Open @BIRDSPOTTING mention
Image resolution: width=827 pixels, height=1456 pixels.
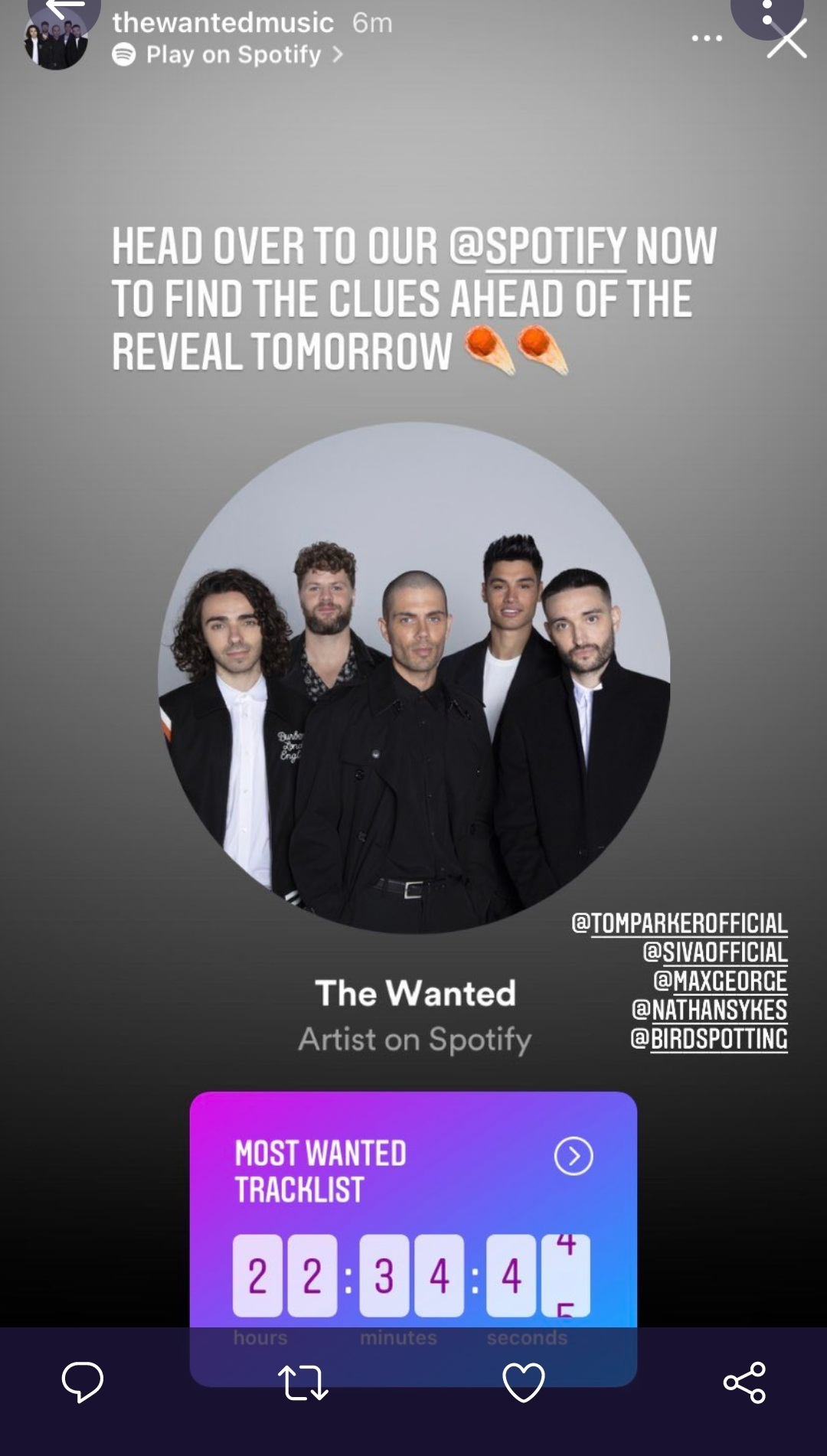coord(708,1039)
